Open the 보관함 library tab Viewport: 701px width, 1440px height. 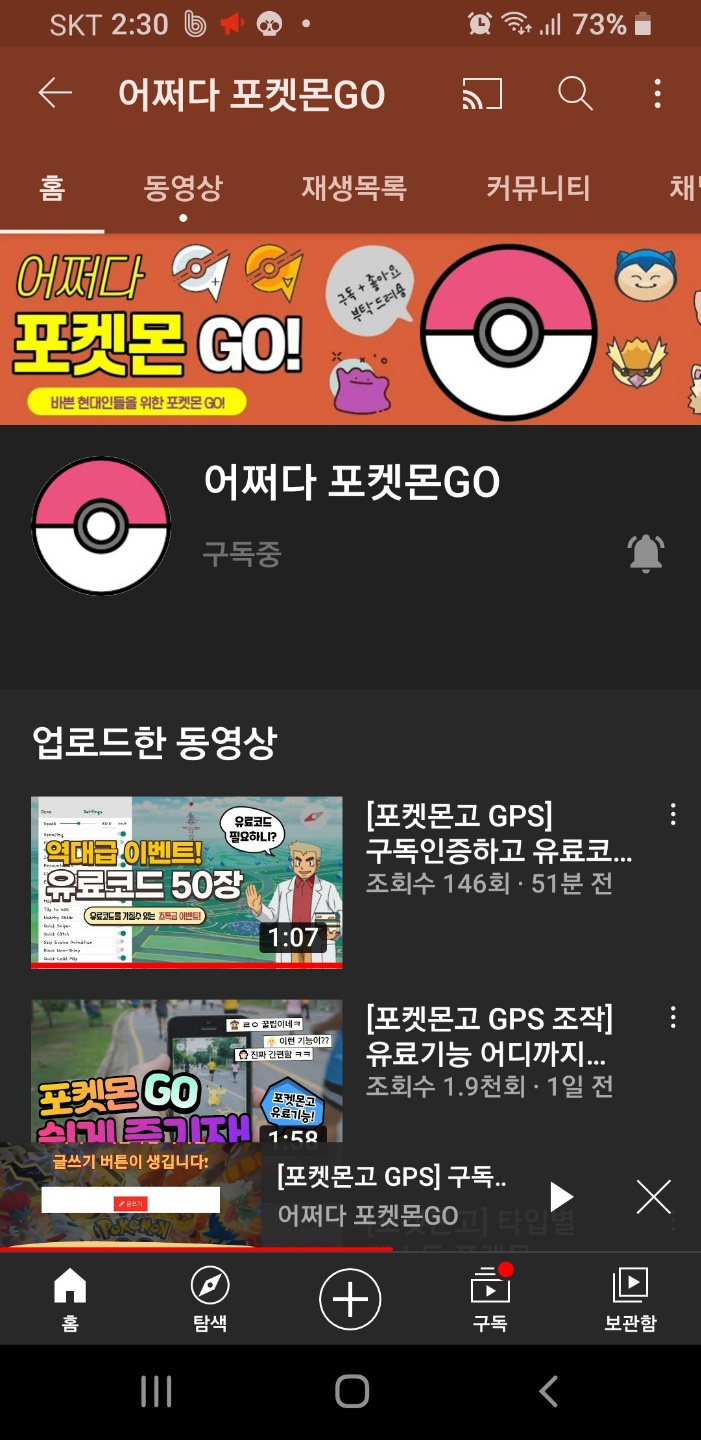pyautogui.click(x=630, y=1300)
